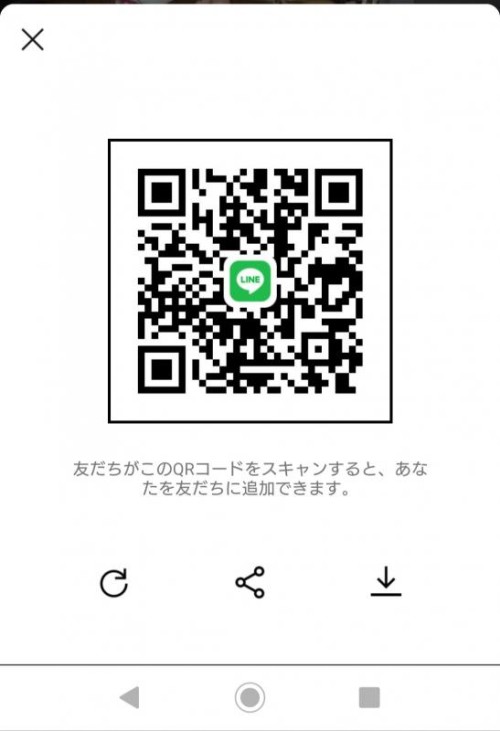This screenshot has width=500, height=731.
Task: Tap the system back button
Action: (x=130, y=697)
